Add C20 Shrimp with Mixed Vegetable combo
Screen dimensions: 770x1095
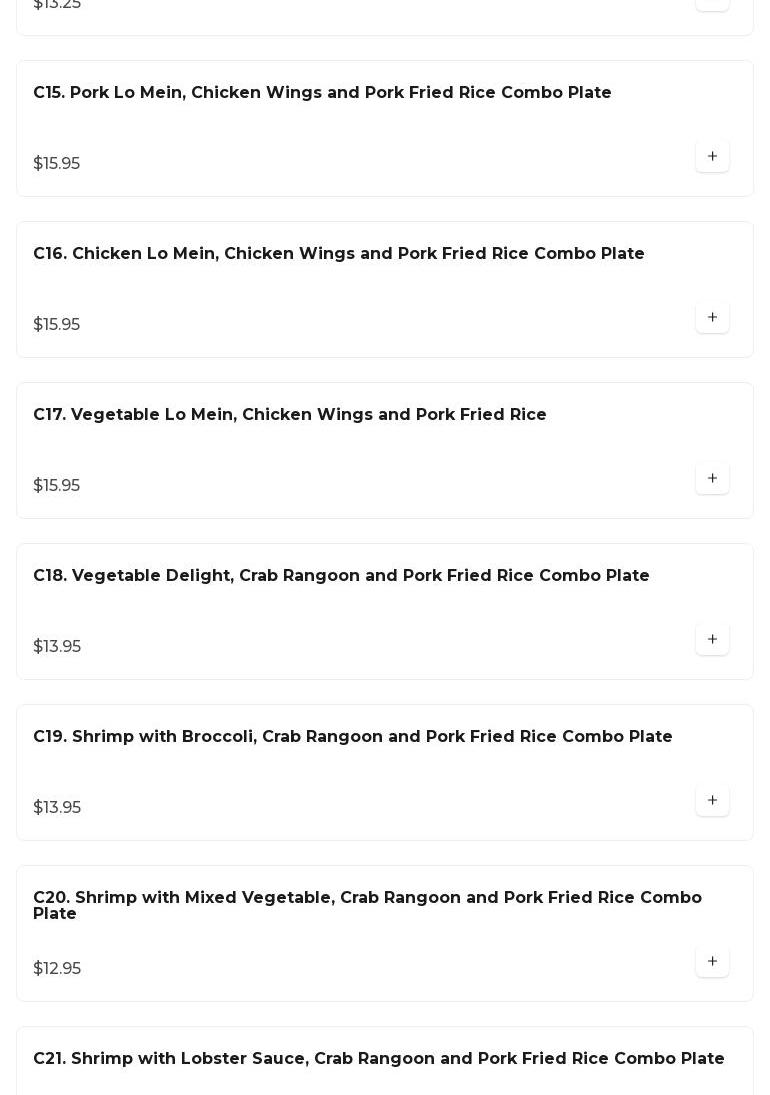click(712, 962)
